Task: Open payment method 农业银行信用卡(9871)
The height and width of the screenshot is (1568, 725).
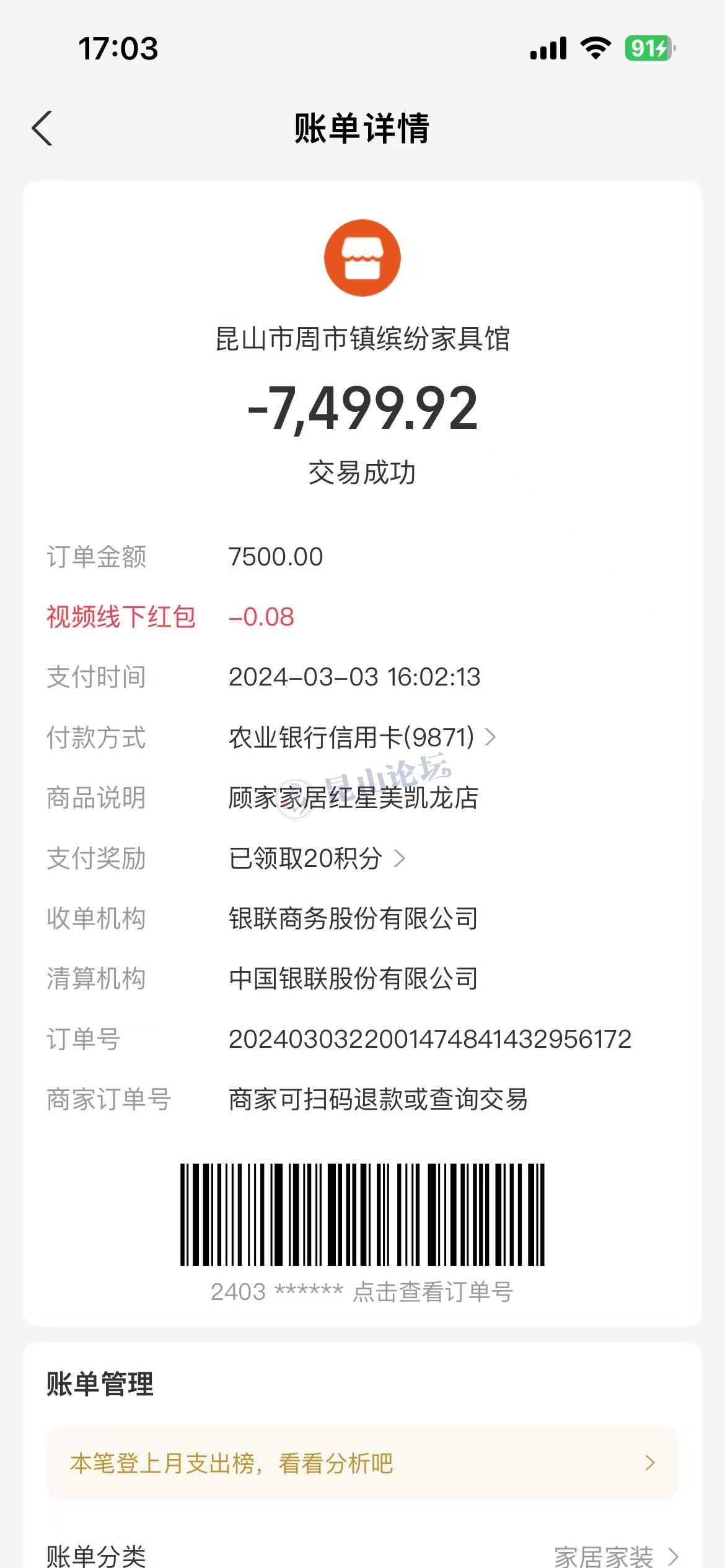Action: pos(362,737)
